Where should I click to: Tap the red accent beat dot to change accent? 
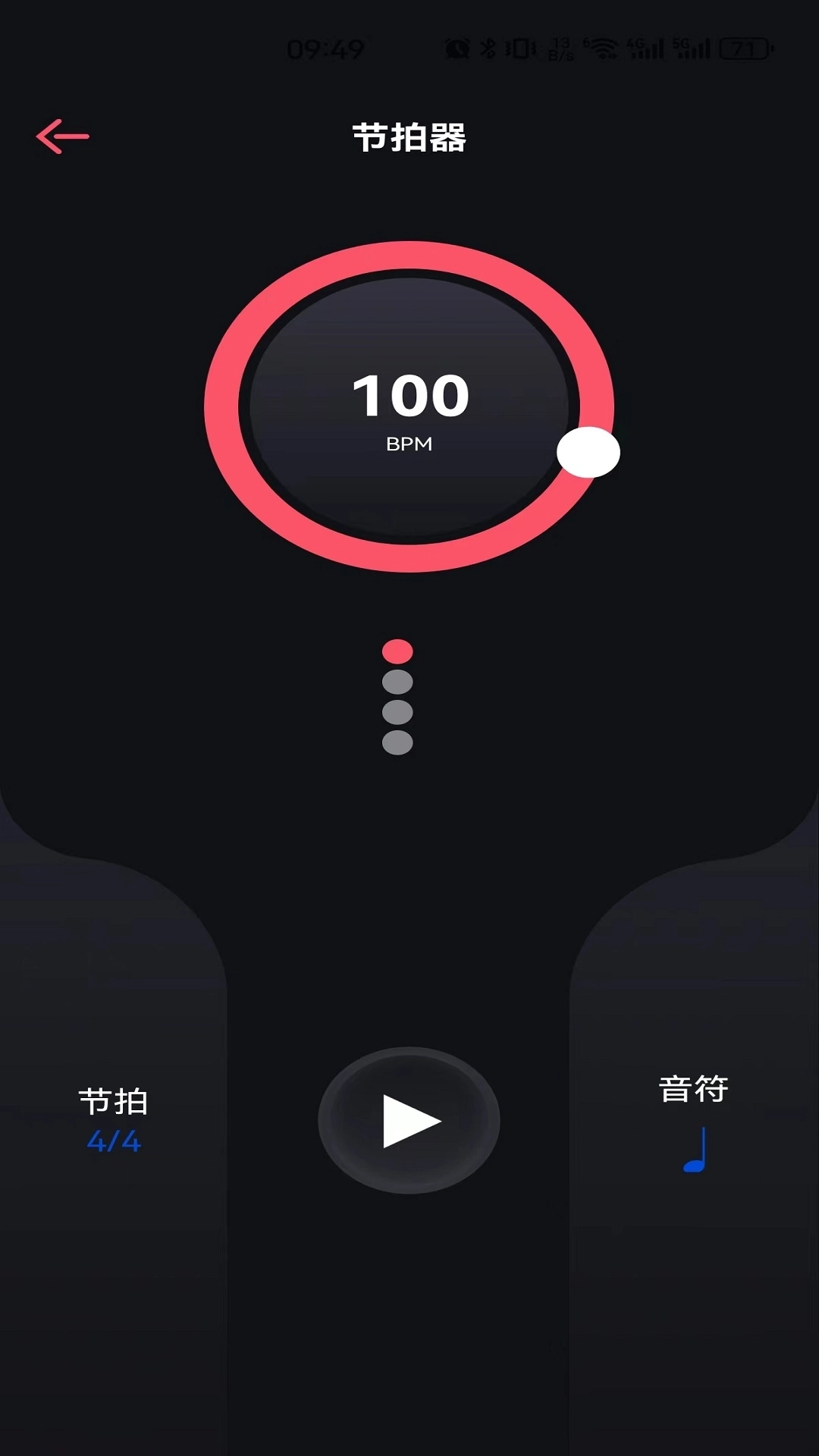coord(398,650)
